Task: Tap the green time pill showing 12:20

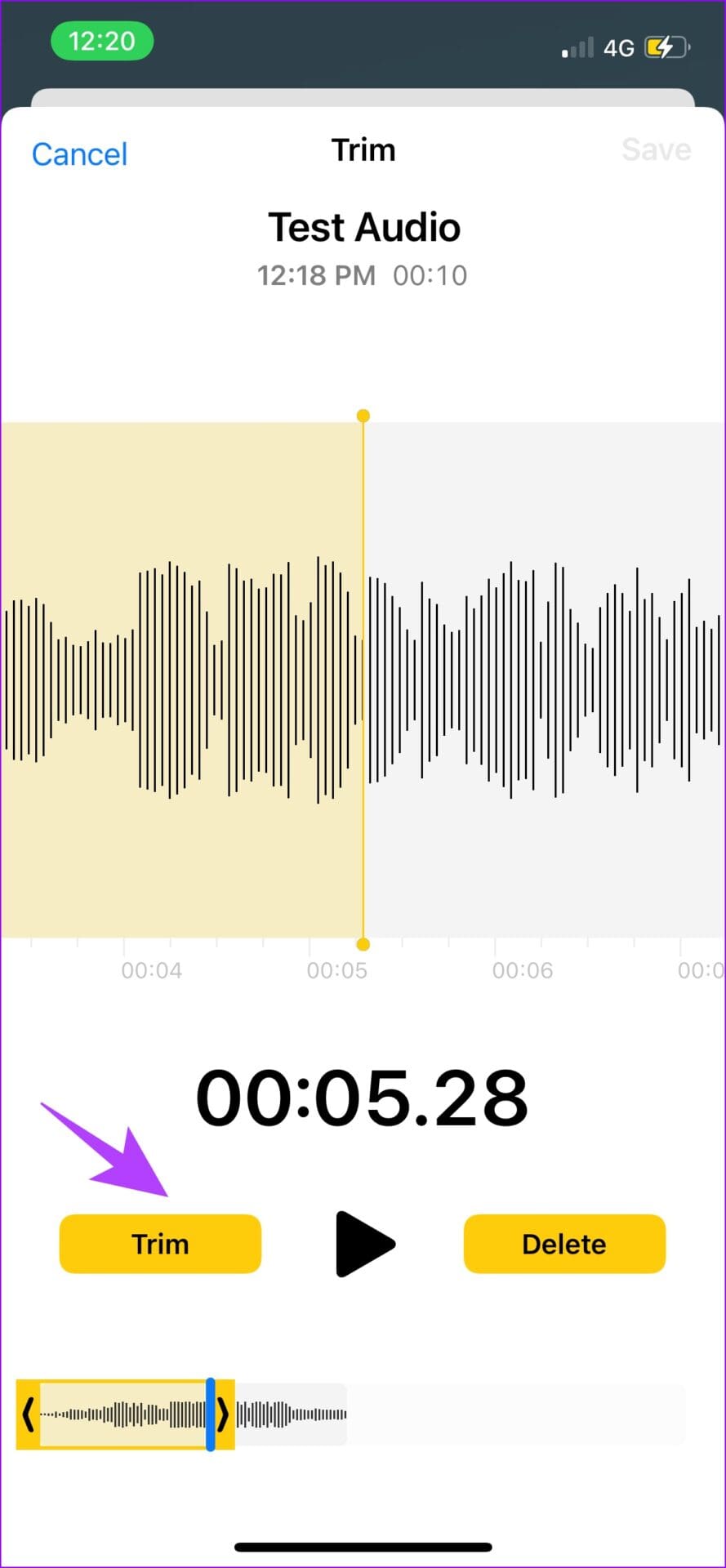Action: pos(101,41)
